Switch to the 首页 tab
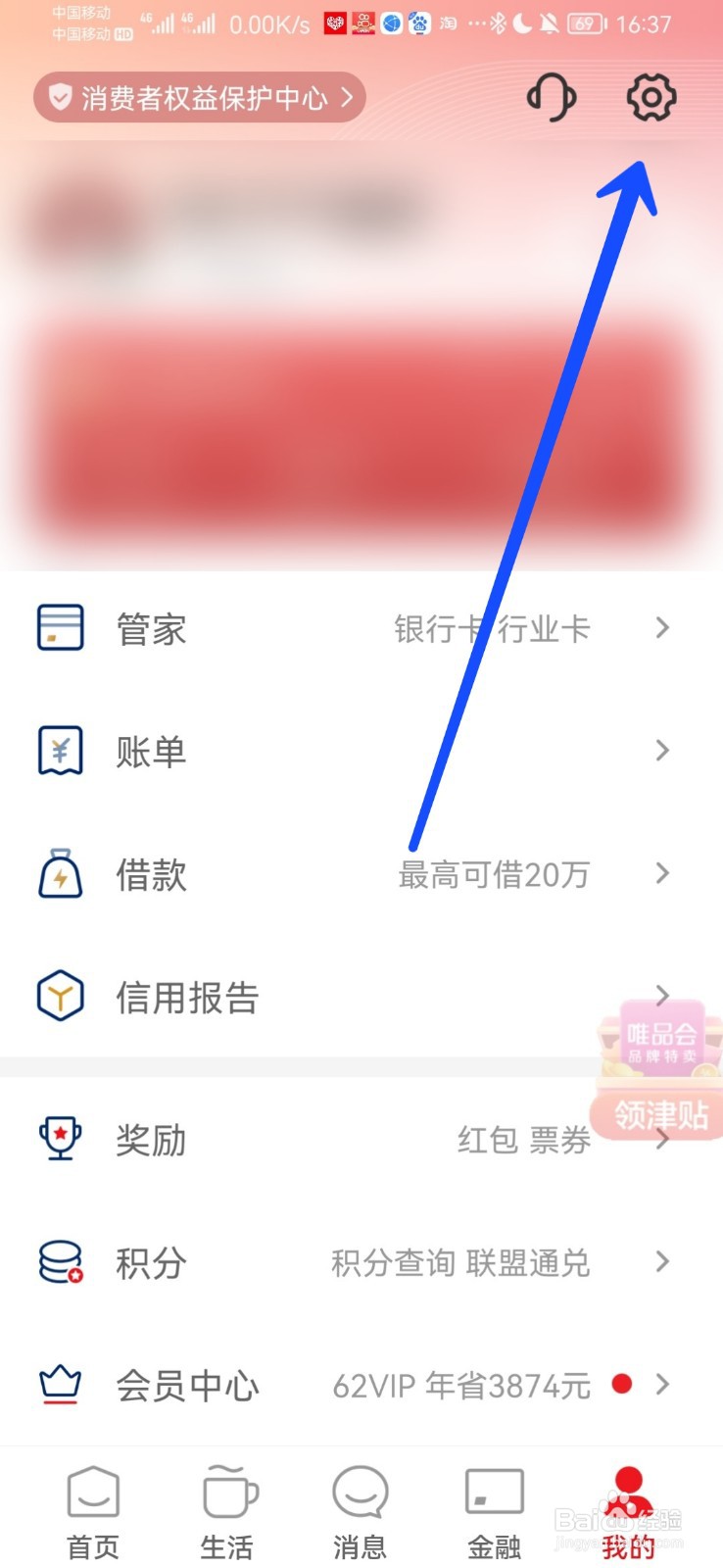 pos(93,1509)
